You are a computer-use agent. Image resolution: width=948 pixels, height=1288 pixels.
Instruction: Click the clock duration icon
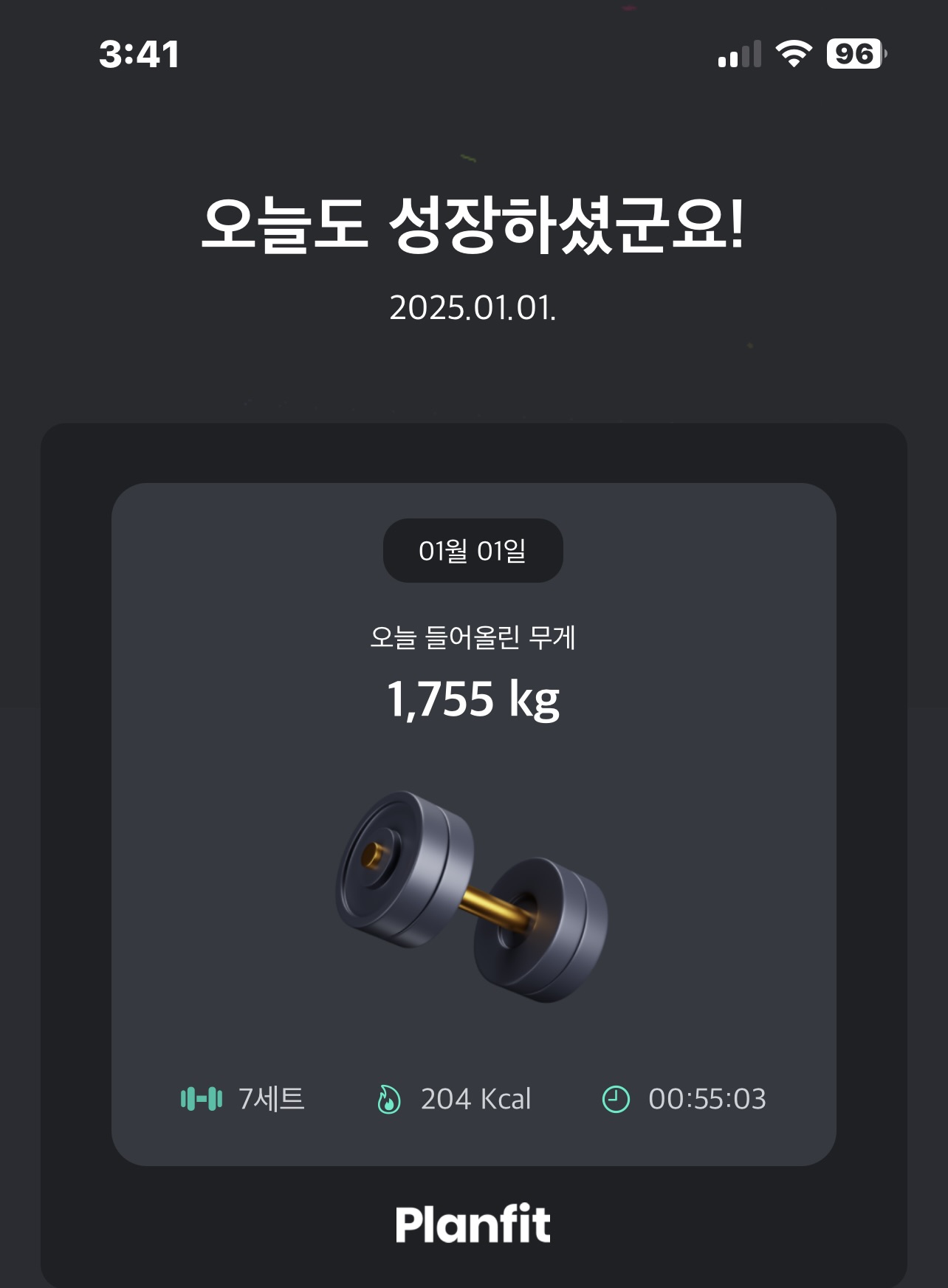[x=616, y=1098]
